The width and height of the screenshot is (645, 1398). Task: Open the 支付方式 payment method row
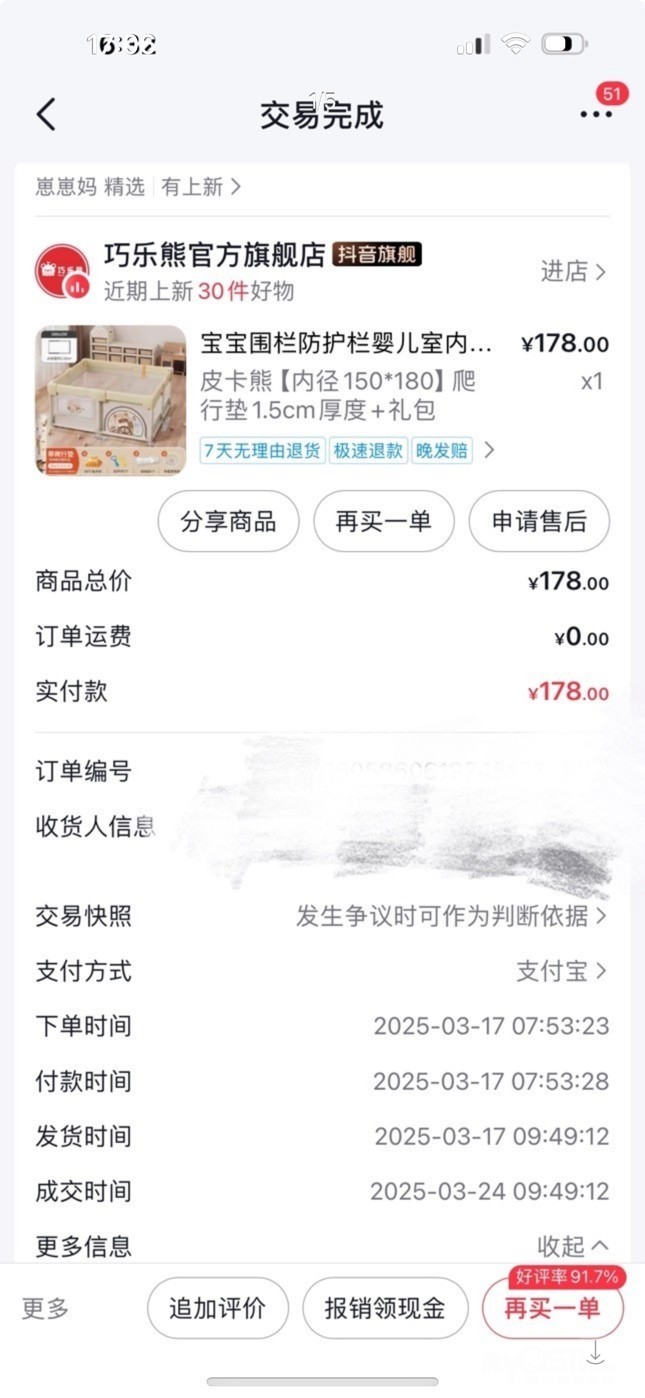point(561,971)
